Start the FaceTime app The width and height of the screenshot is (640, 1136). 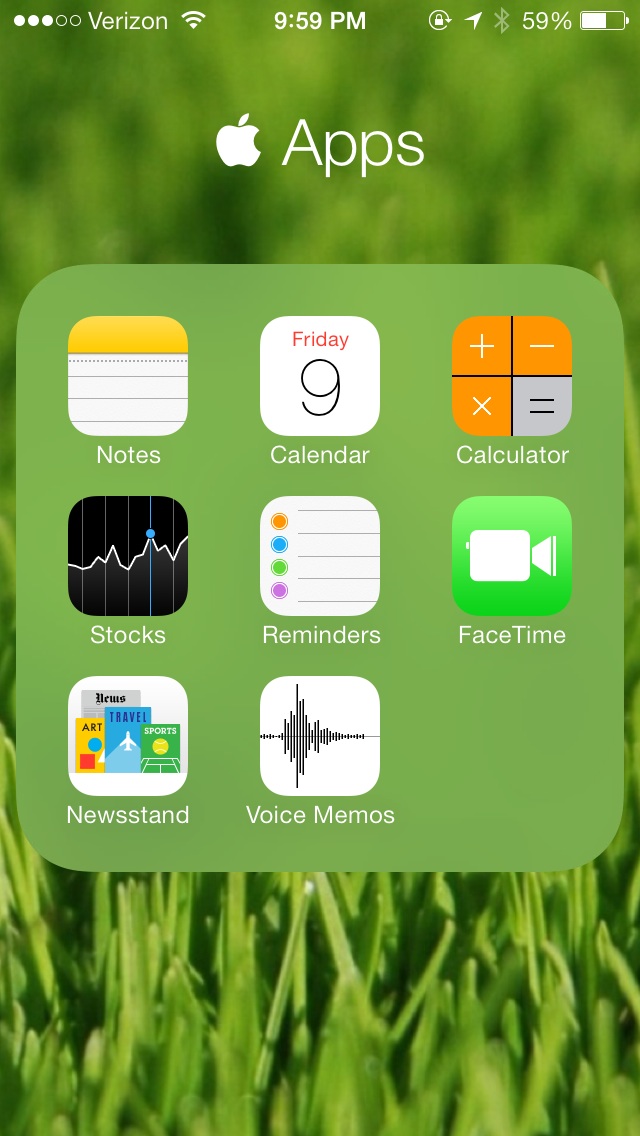[512, 556]
